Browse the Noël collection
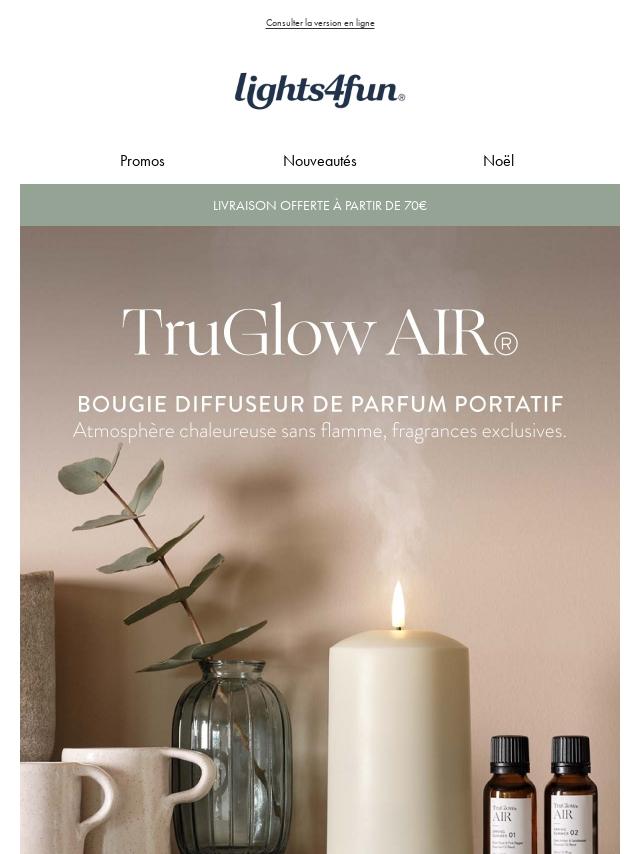640x854 pixels. click(498, 161)
